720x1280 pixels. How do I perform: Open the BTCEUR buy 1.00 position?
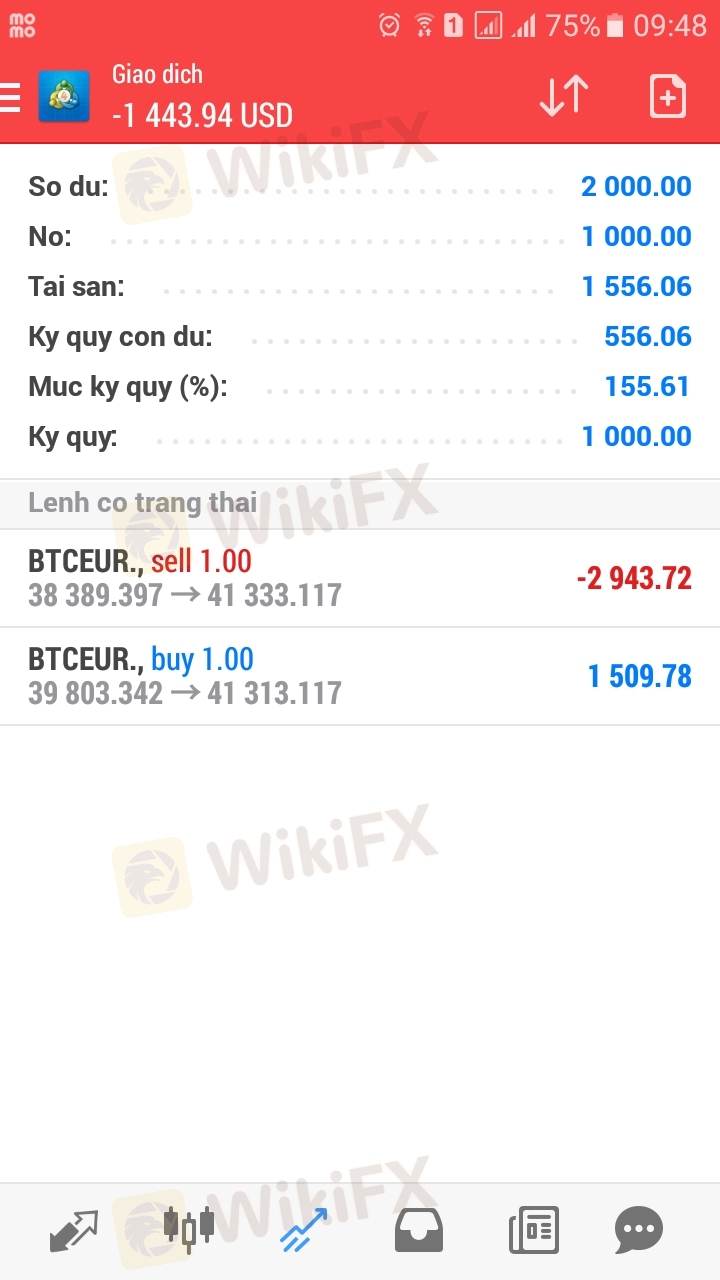point(360,676)
